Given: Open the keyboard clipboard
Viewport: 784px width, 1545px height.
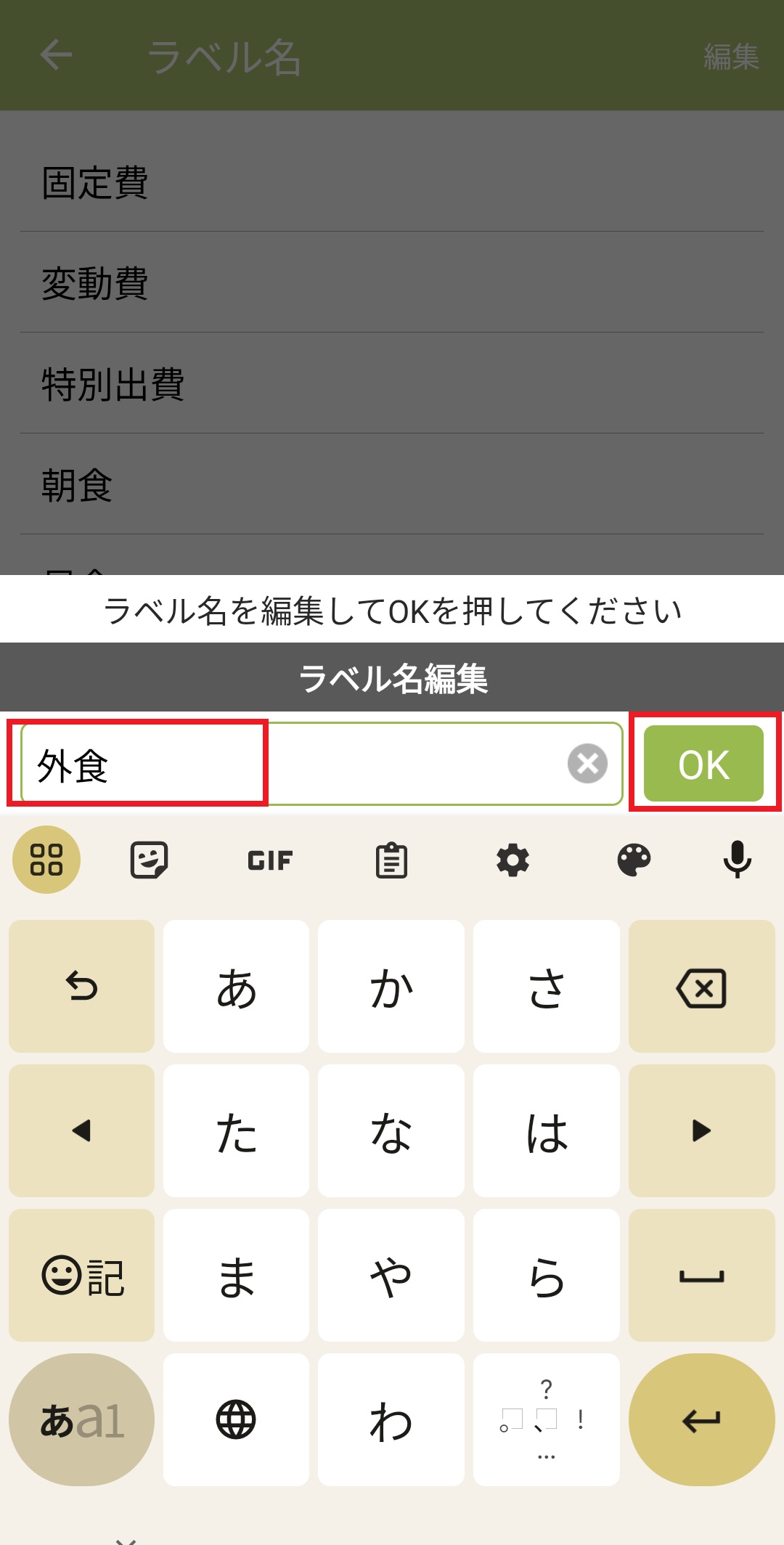Looking at the screenshot, I should (391, 860).
